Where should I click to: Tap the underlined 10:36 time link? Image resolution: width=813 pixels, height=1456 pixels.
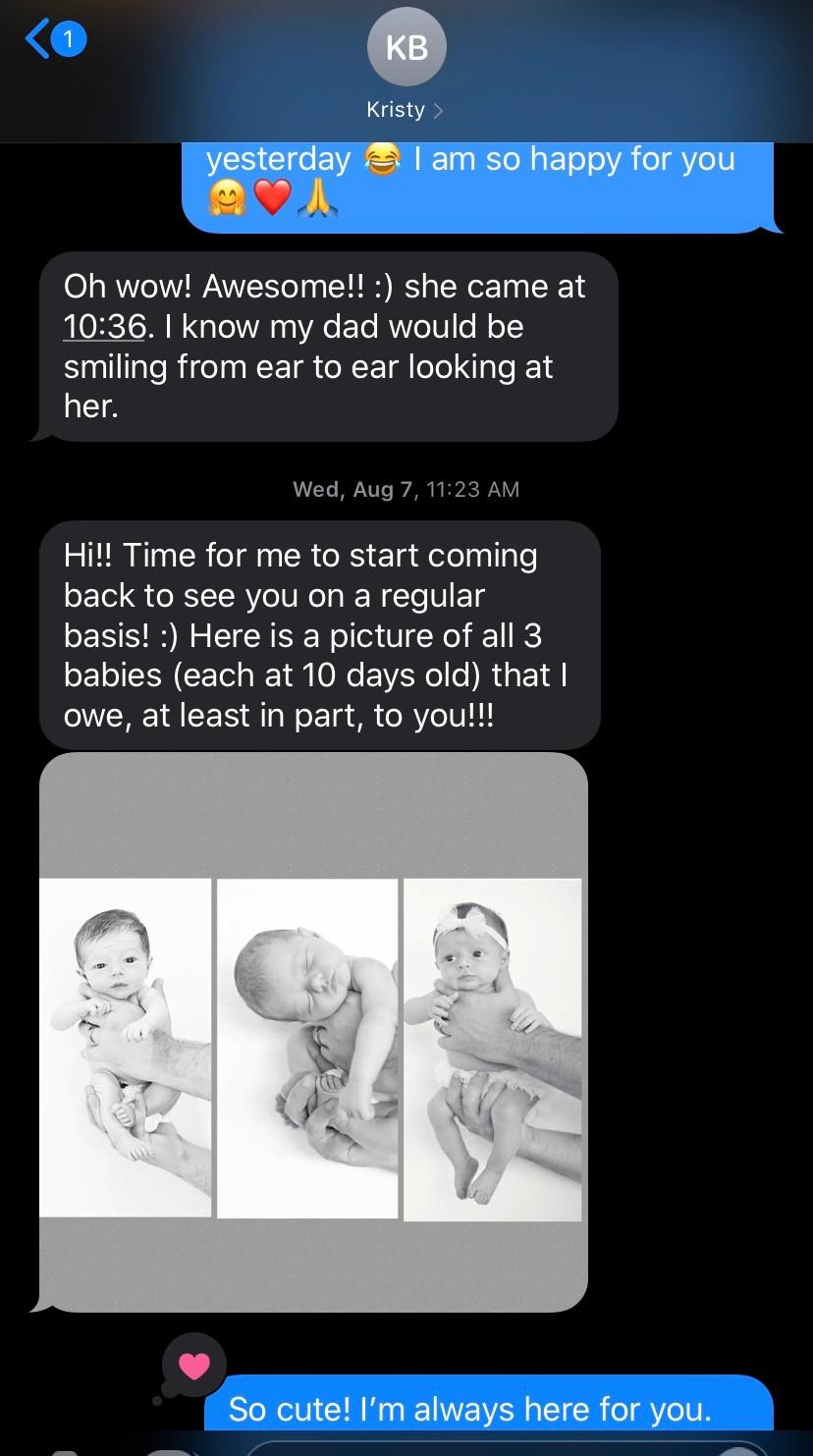tap(105, 327)
